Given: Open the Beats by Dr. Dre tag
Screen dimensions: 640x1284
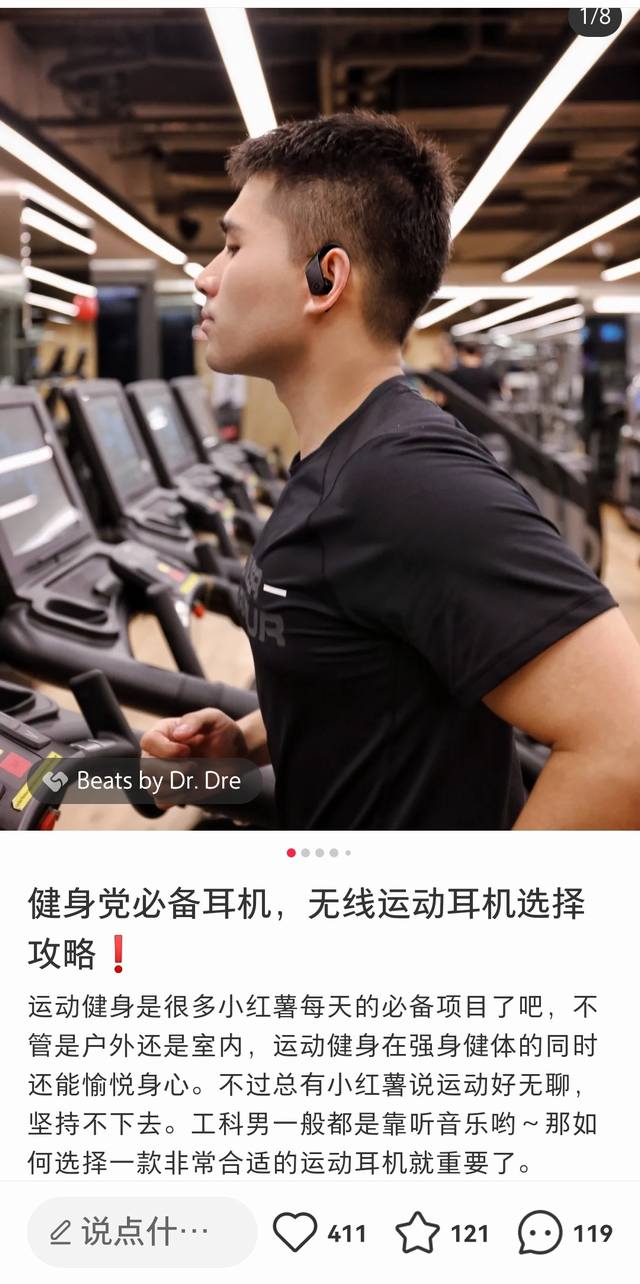Looking at the screenshot, I should [x=145, y=781].
